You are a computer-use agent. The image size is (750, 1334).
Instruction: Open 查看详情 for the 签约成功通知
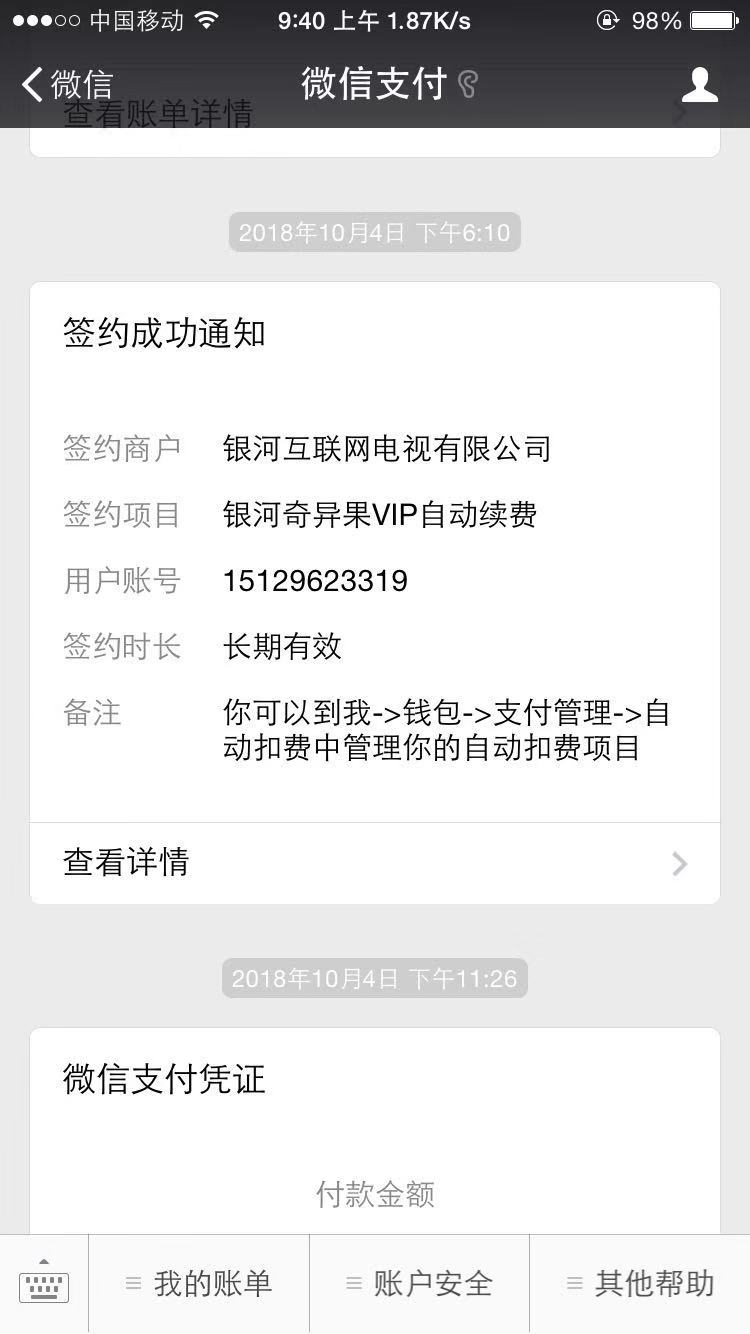point(375,863)
